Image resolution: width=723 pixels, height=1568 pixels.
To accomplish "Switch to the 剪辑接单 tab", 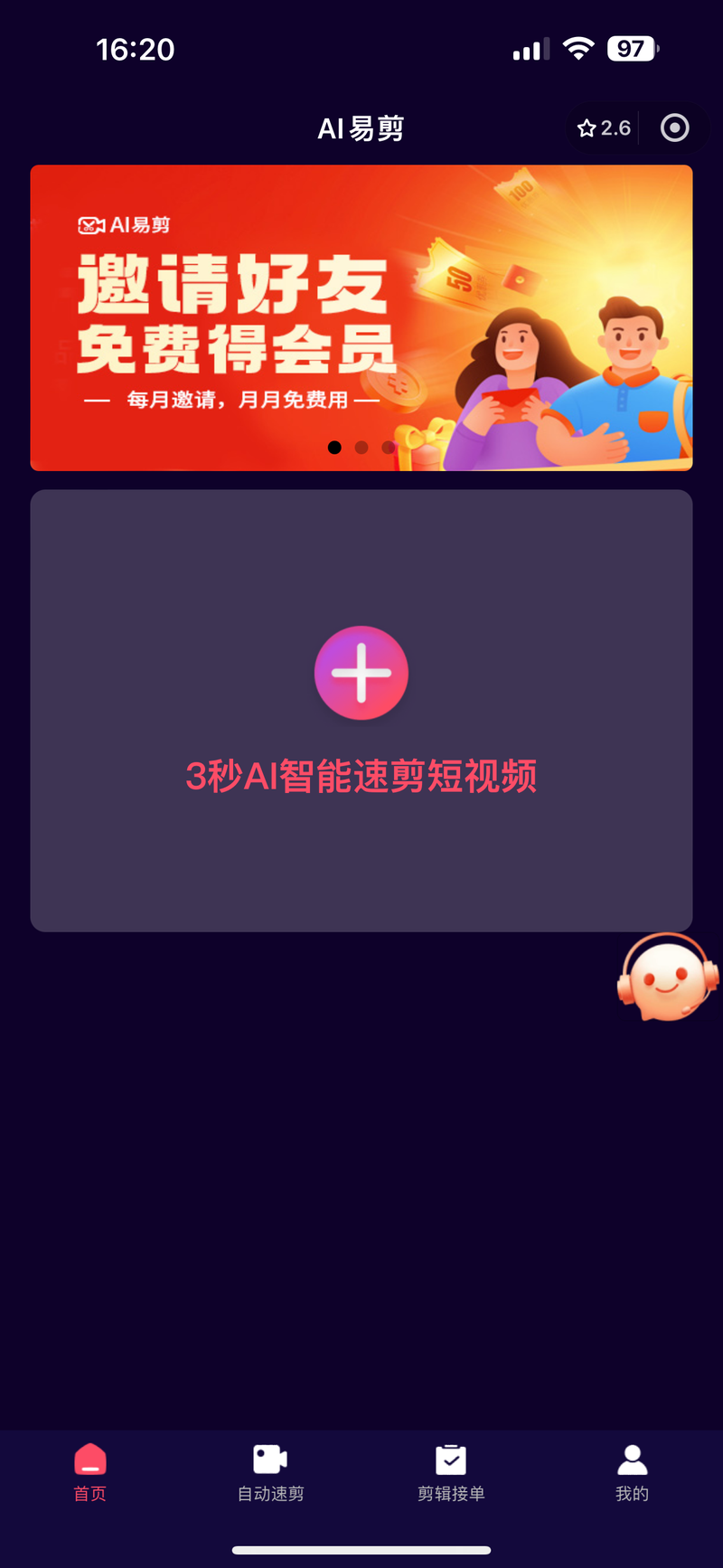I will point(451,1474).
